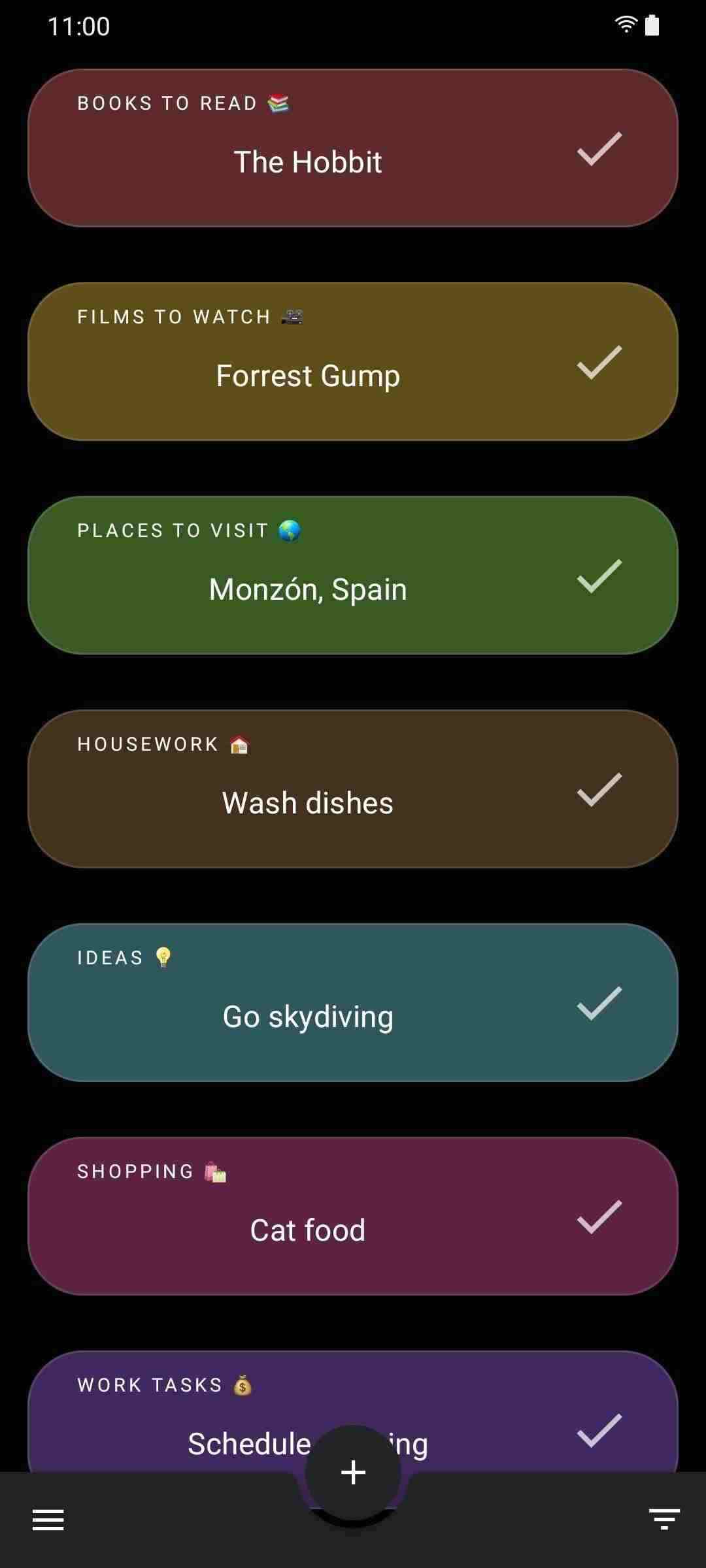Click the globe emoji on Places To Visit
Screen dimensions: 706x1568
click(x=290, y=531)
